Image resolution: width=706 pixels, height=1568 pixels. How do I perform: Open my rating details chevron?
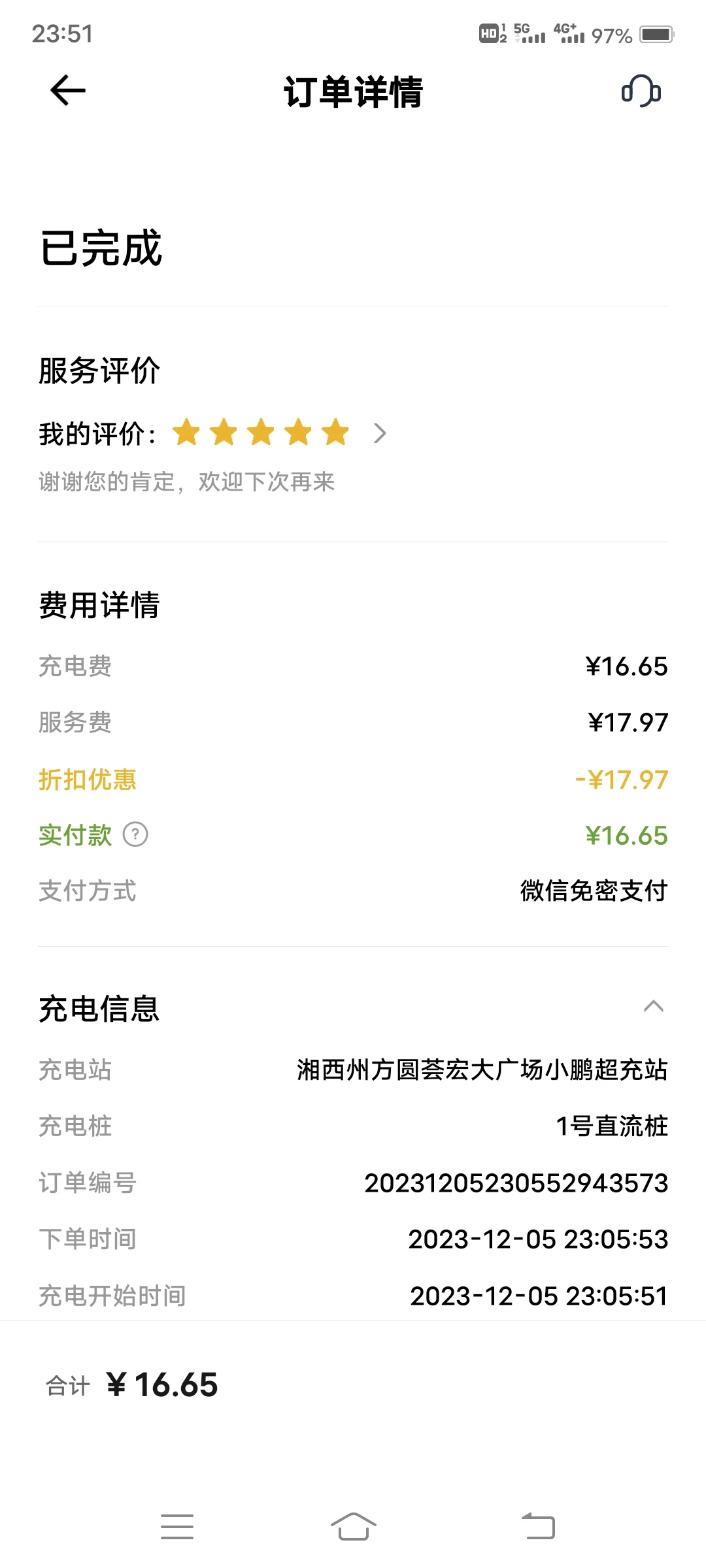[x=379, y=433]
